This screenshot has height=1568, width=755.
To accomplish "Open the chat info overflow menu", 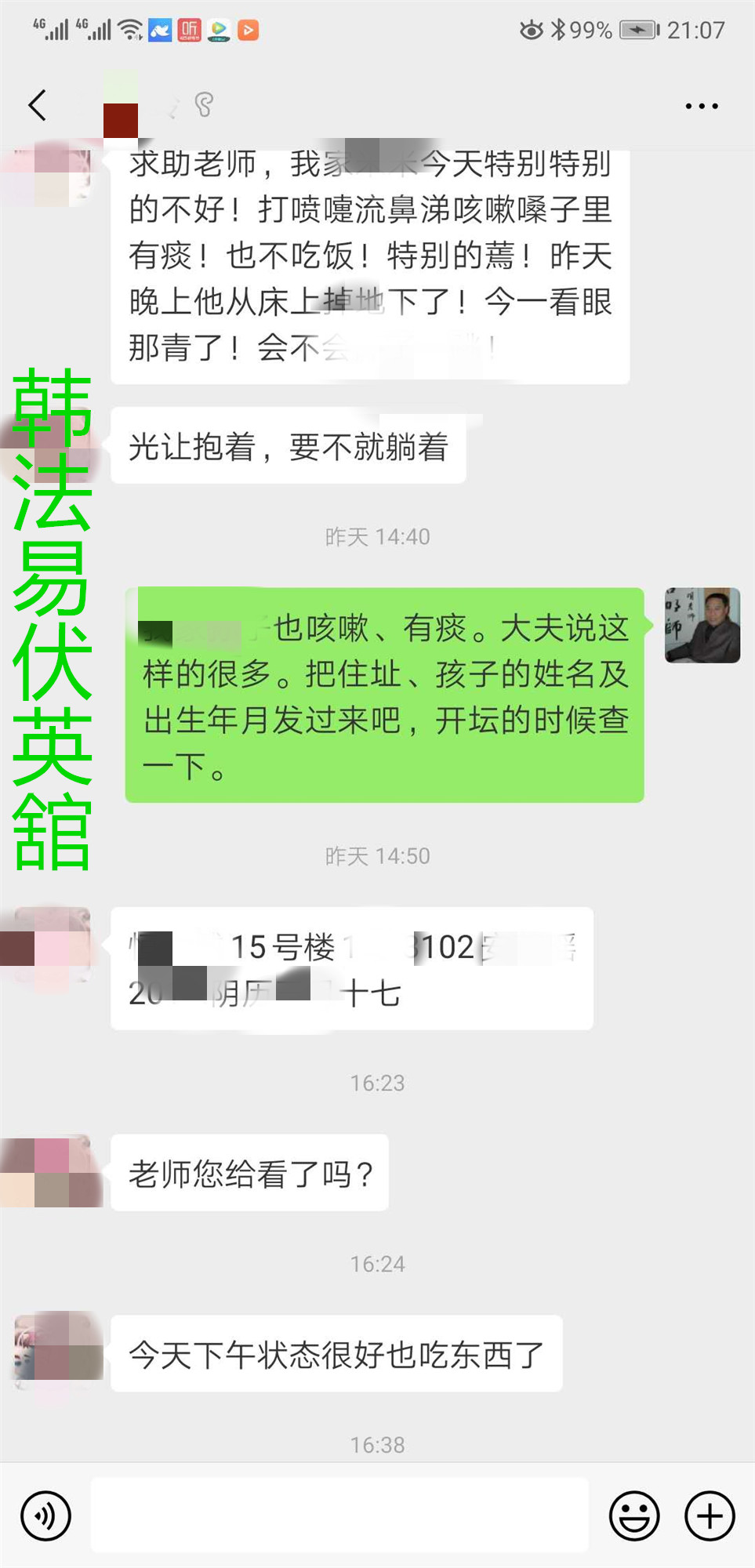I will [701, 106].
